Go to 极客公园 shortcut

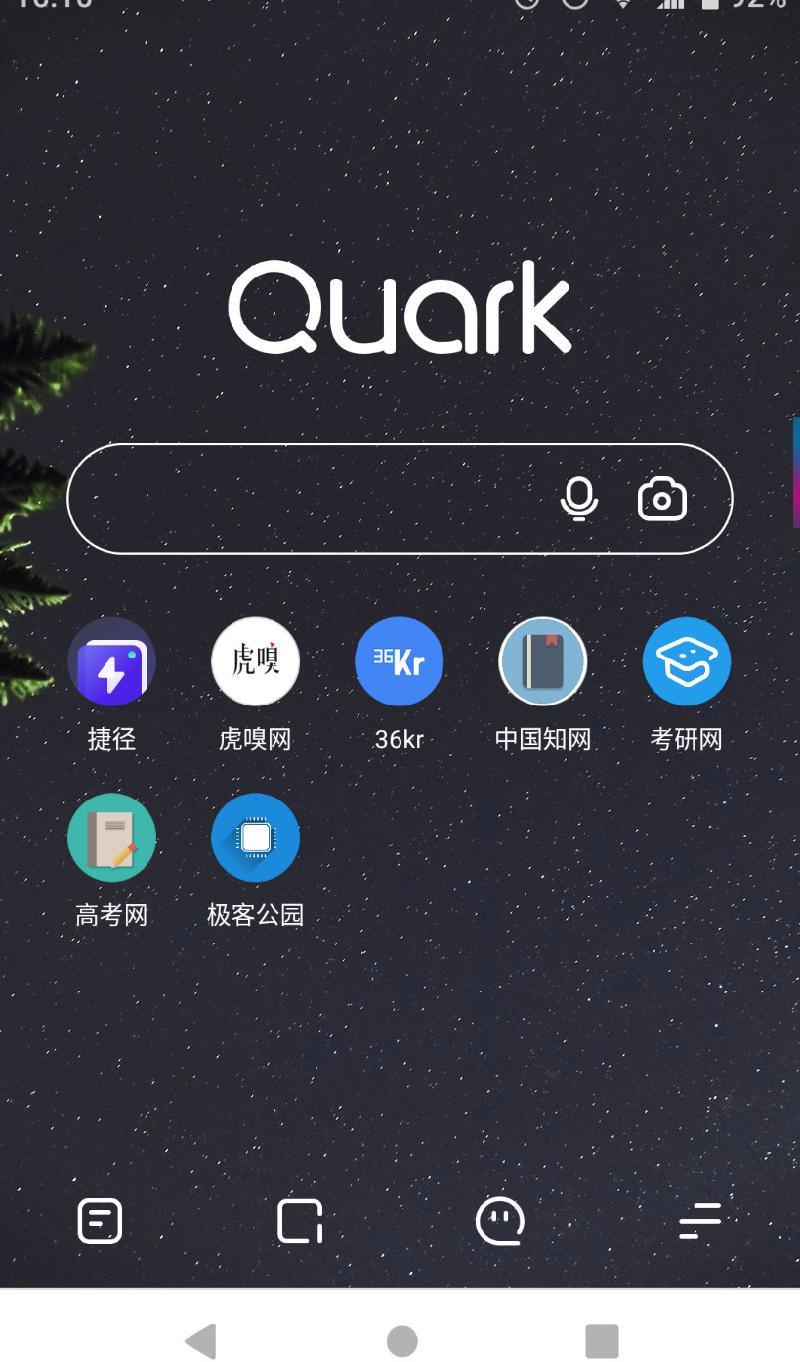pos(255,838)
